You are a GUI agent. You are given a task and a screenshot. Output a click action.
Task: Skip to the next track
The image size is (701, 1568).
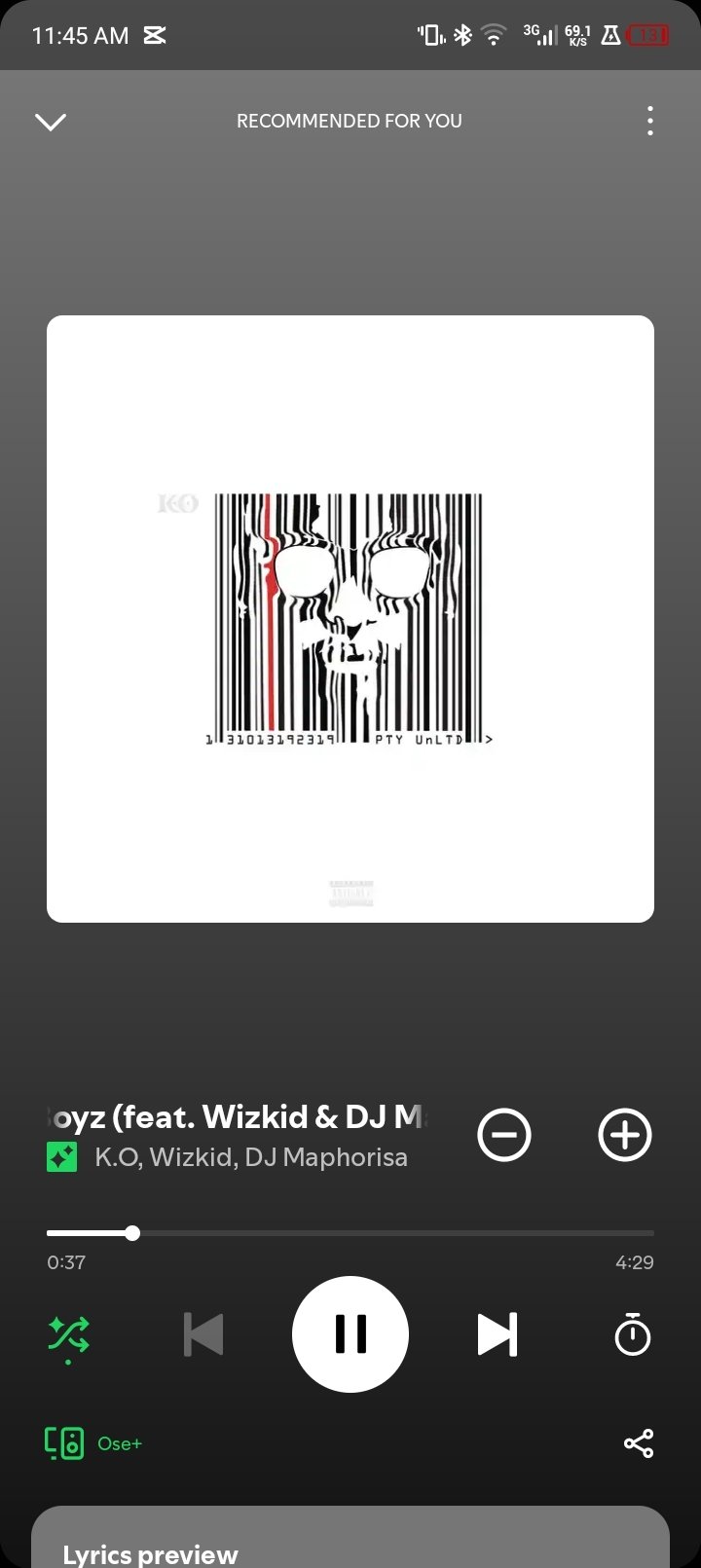[x=497, y=1334]
